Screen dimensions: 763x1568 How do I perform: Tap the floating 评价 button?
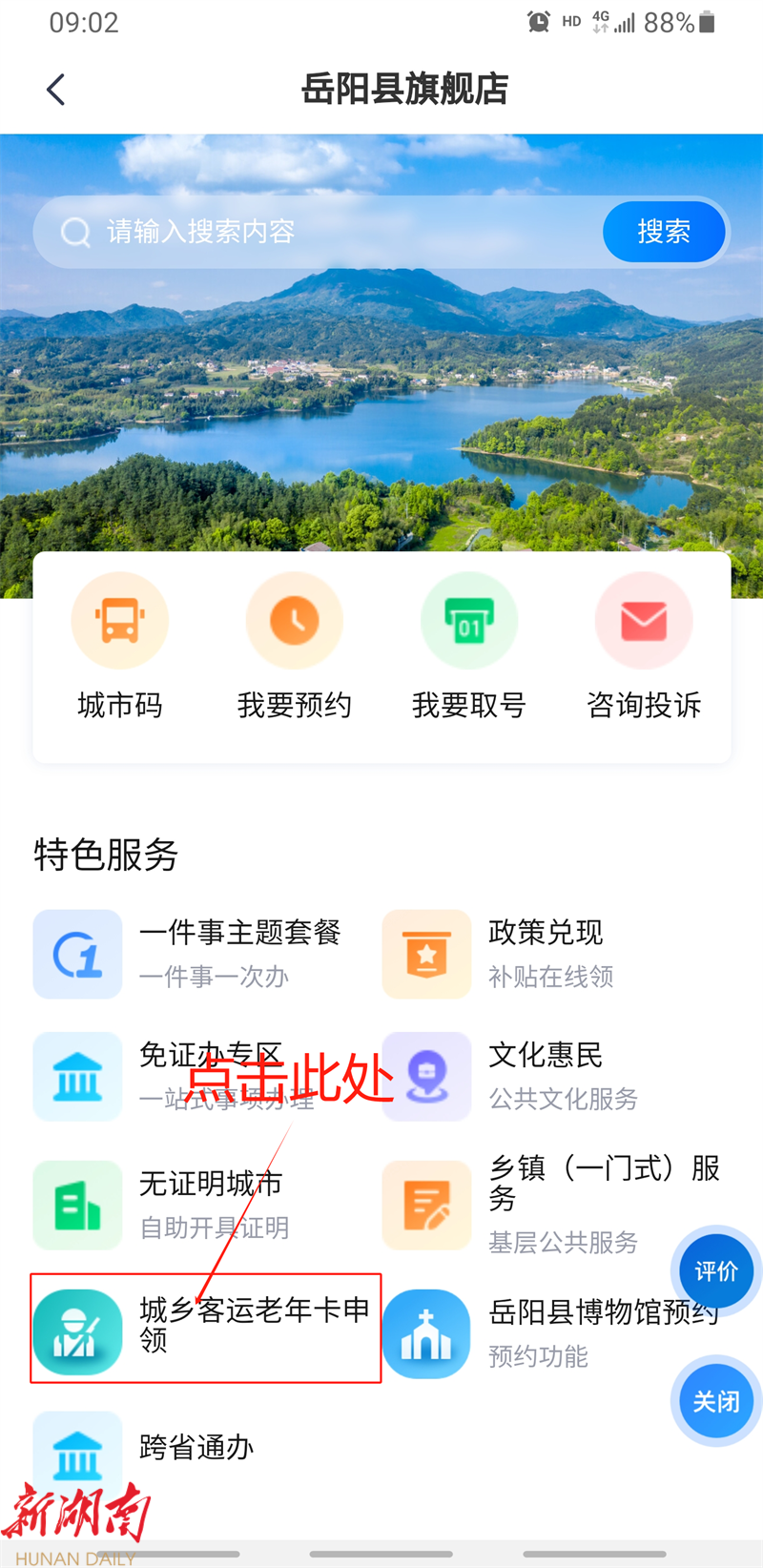pos(716,1271)
